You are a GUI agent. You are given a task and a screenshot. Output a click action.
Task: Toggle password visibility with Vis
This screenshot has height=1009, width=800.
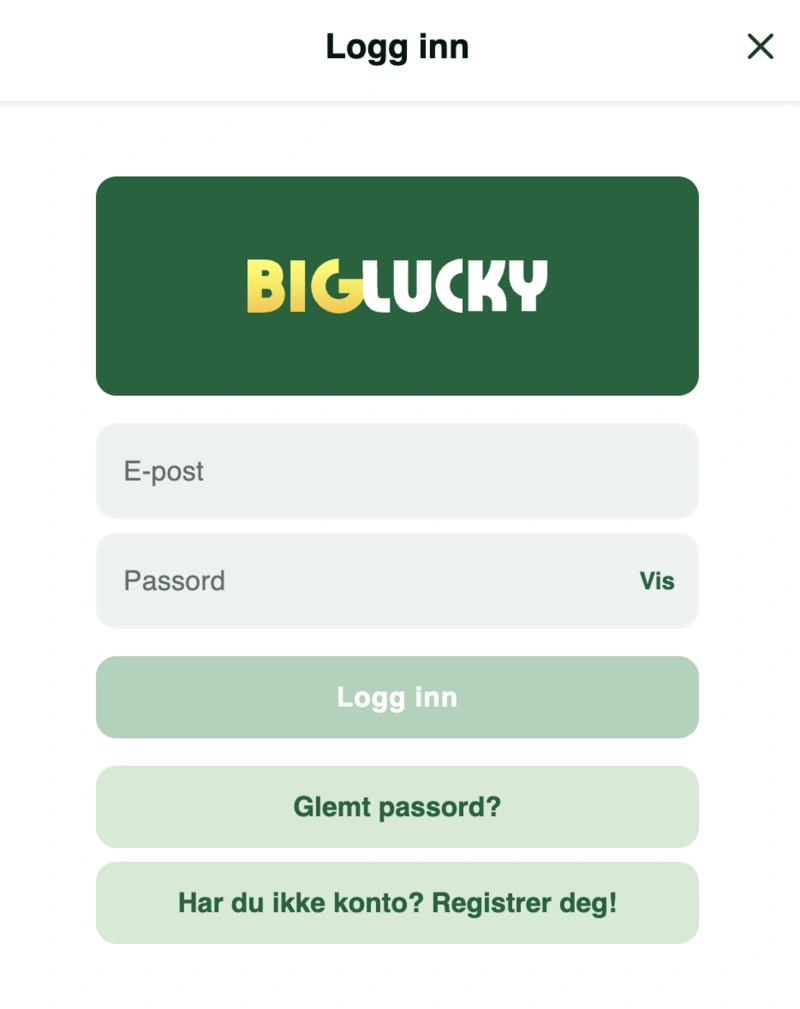[x=657, y=581]
